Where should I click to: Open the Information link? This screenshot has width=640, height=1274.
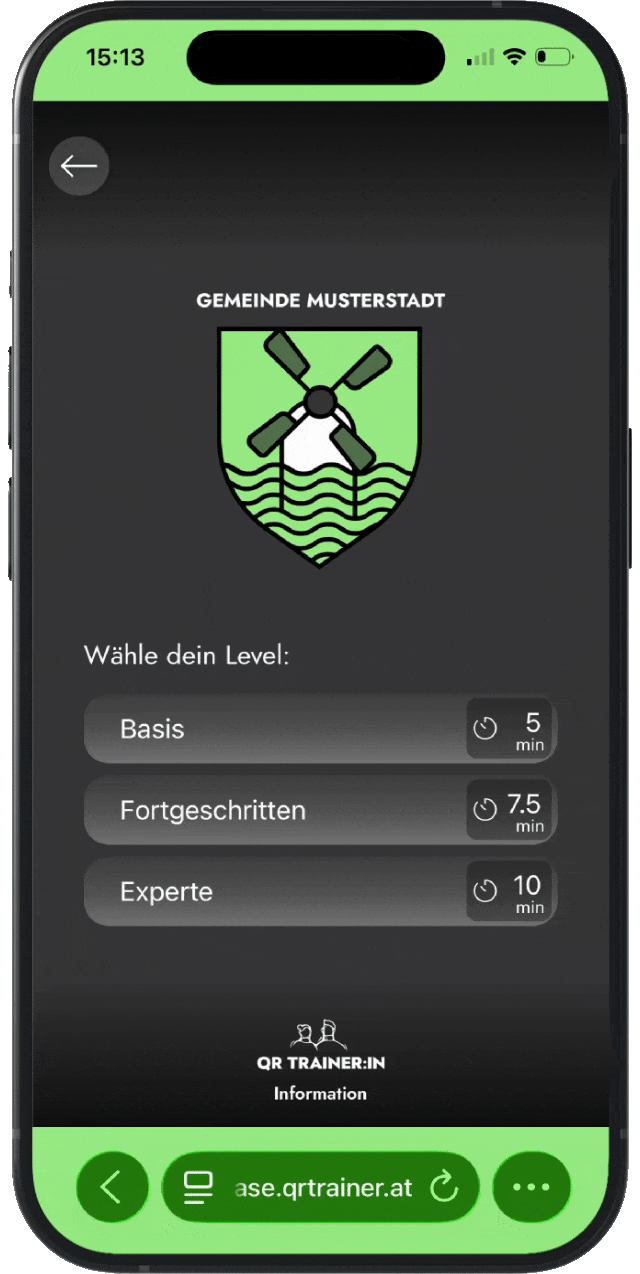coord(320,1094)
